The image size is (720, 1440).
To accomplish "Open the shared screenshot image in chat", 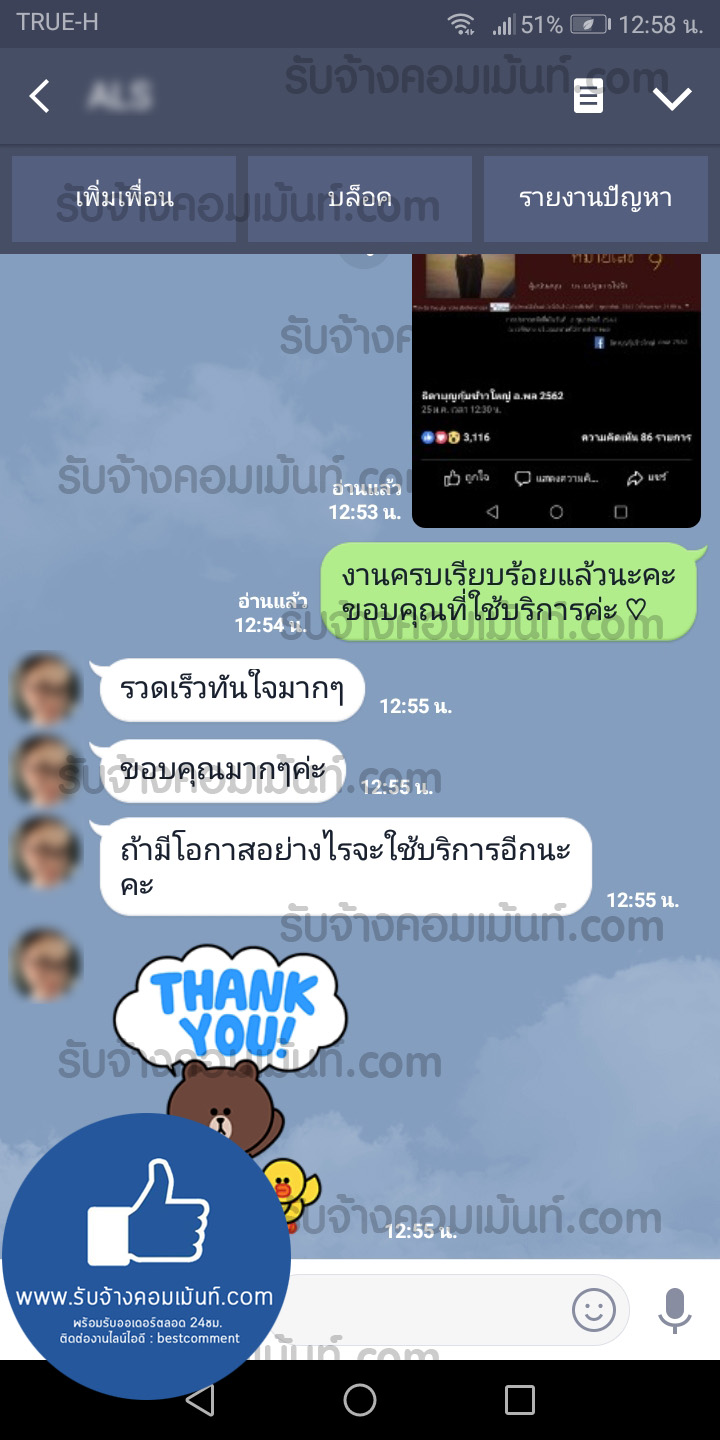I will coord(556,391).
